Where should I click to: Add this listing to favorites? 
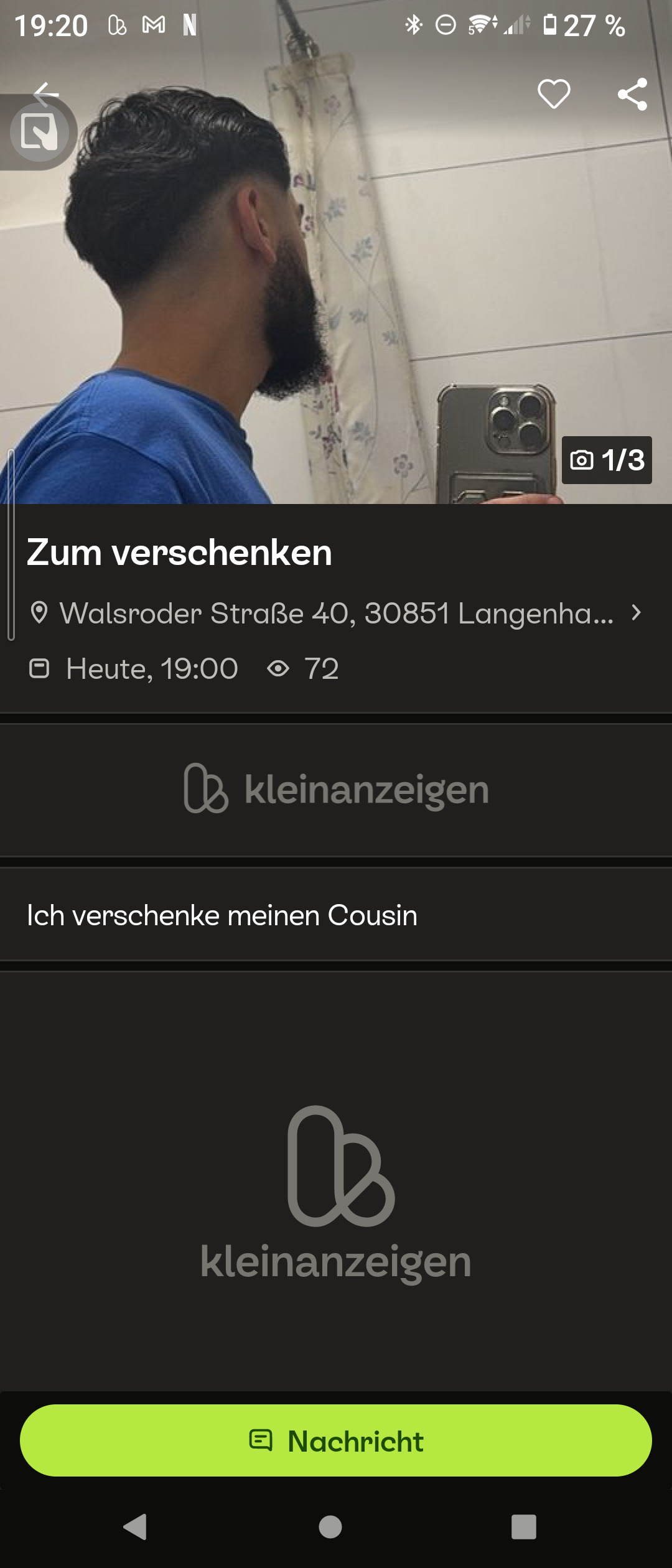pos(553,94)
